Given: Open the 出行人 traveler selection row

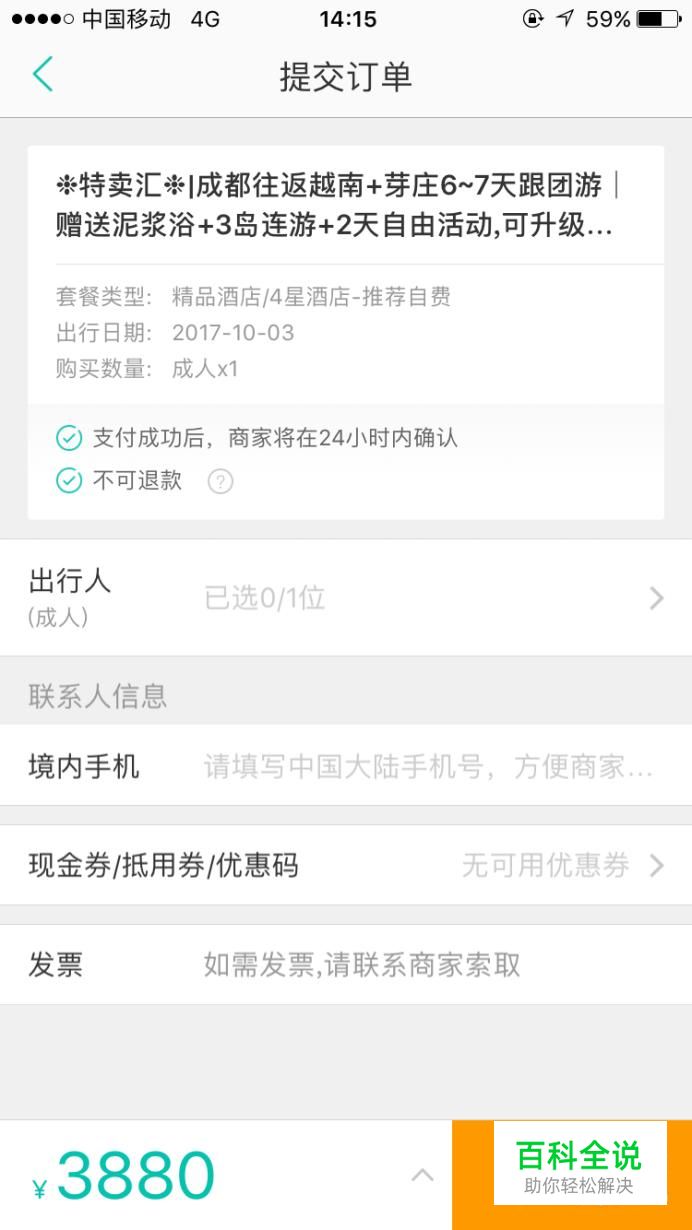Looking at the screenshot, I should tap(346, 598).
